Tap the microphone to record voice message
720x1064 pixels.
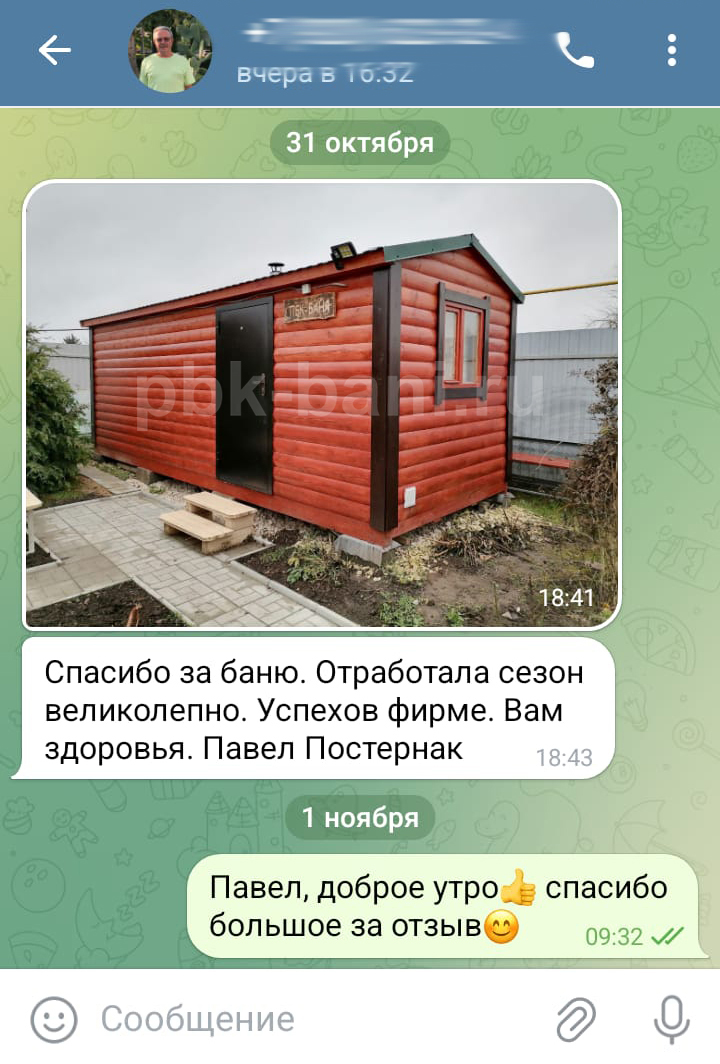671,1019
